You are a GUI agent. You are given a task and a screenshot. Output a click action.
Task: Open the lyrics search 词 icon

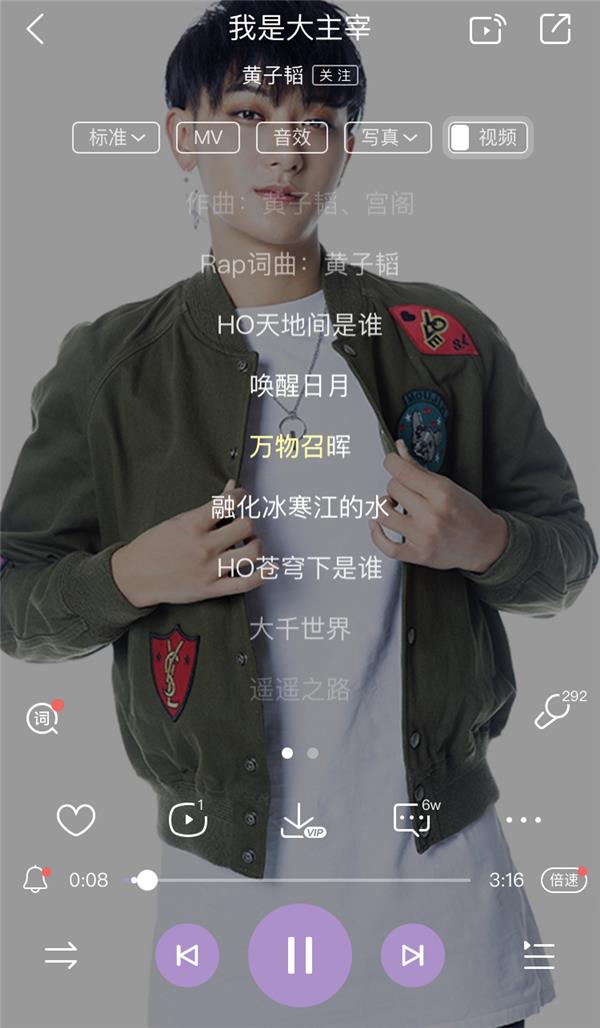[42, 718]
